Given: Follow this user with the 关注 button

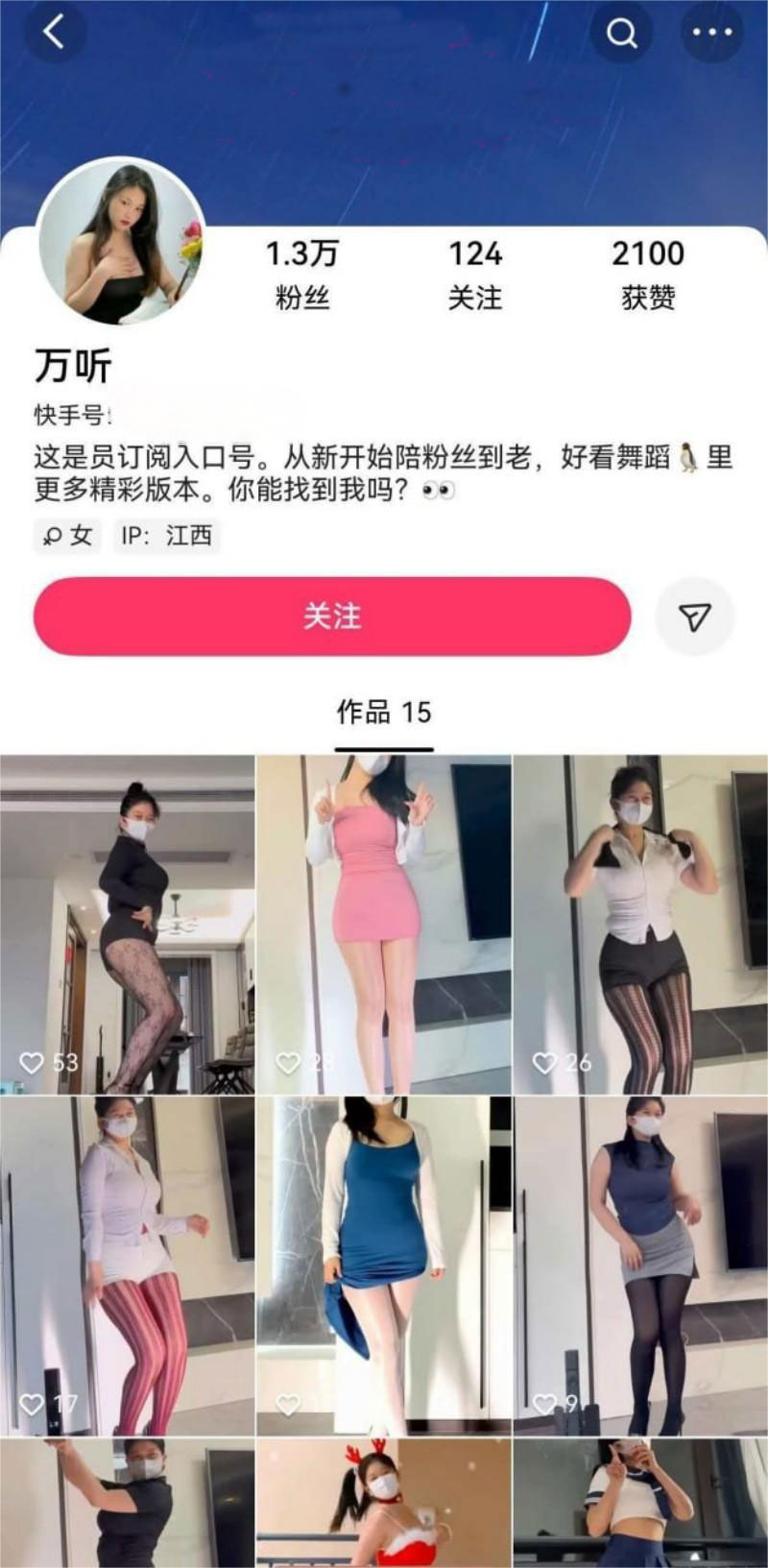Looking at the screenshot, I should point(332,616).
